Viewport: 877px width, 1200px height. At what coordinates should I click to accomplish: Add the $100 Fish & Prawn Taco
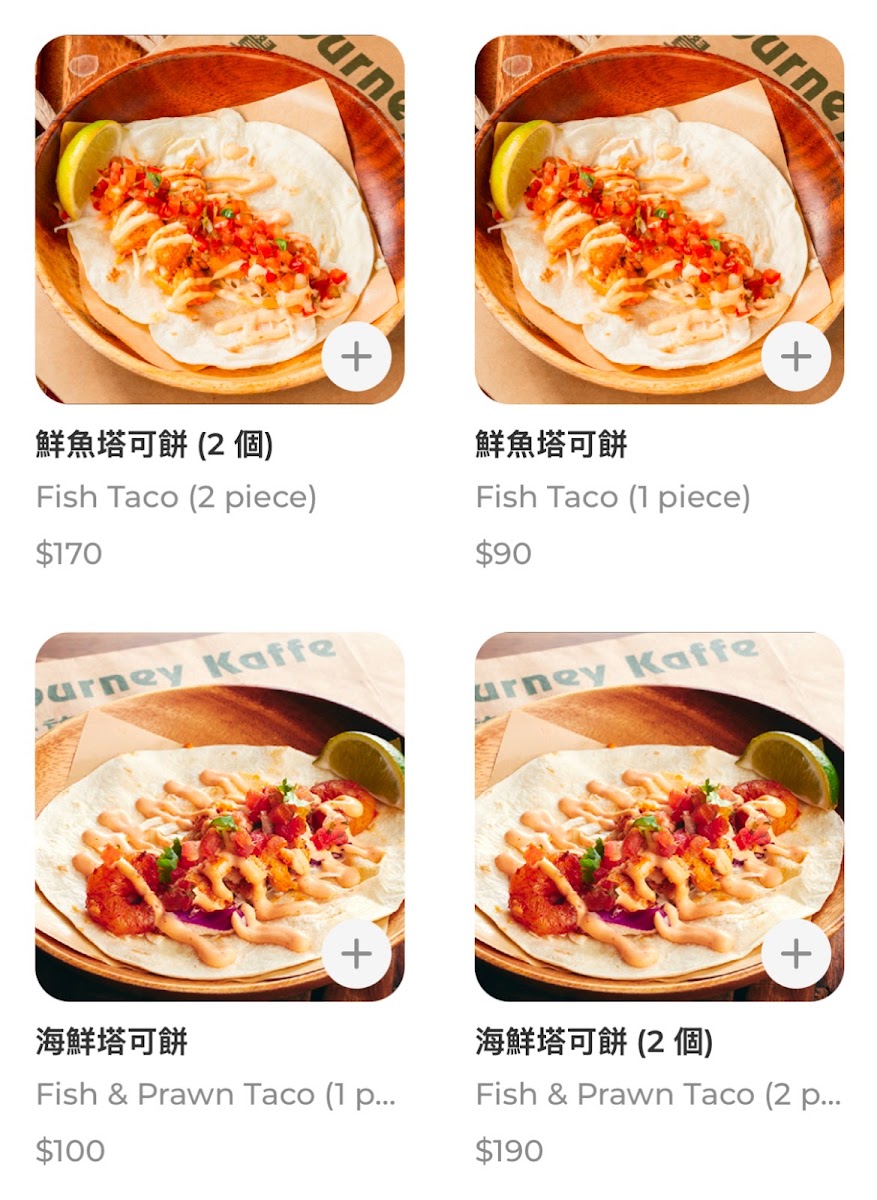(356, 954)
